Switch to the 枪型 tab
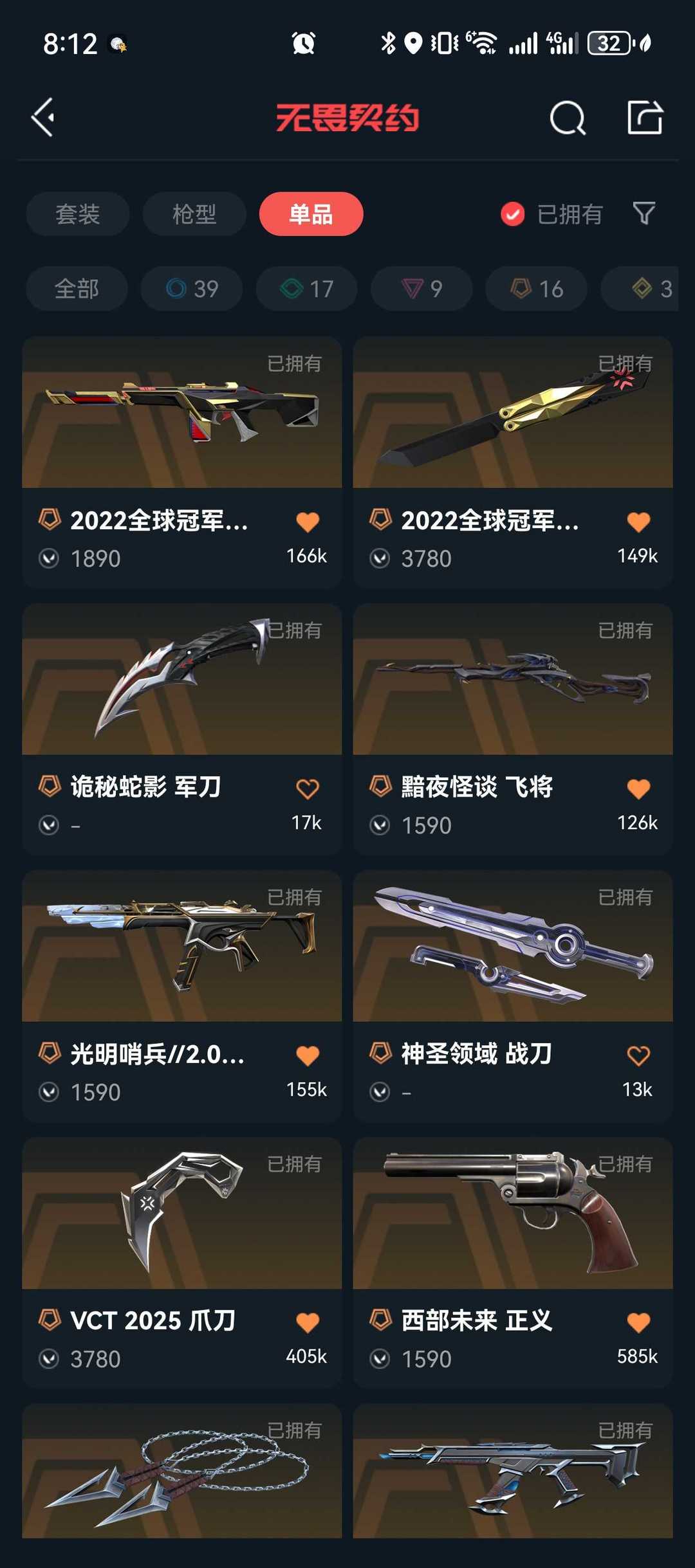 [x=194, y=214]
